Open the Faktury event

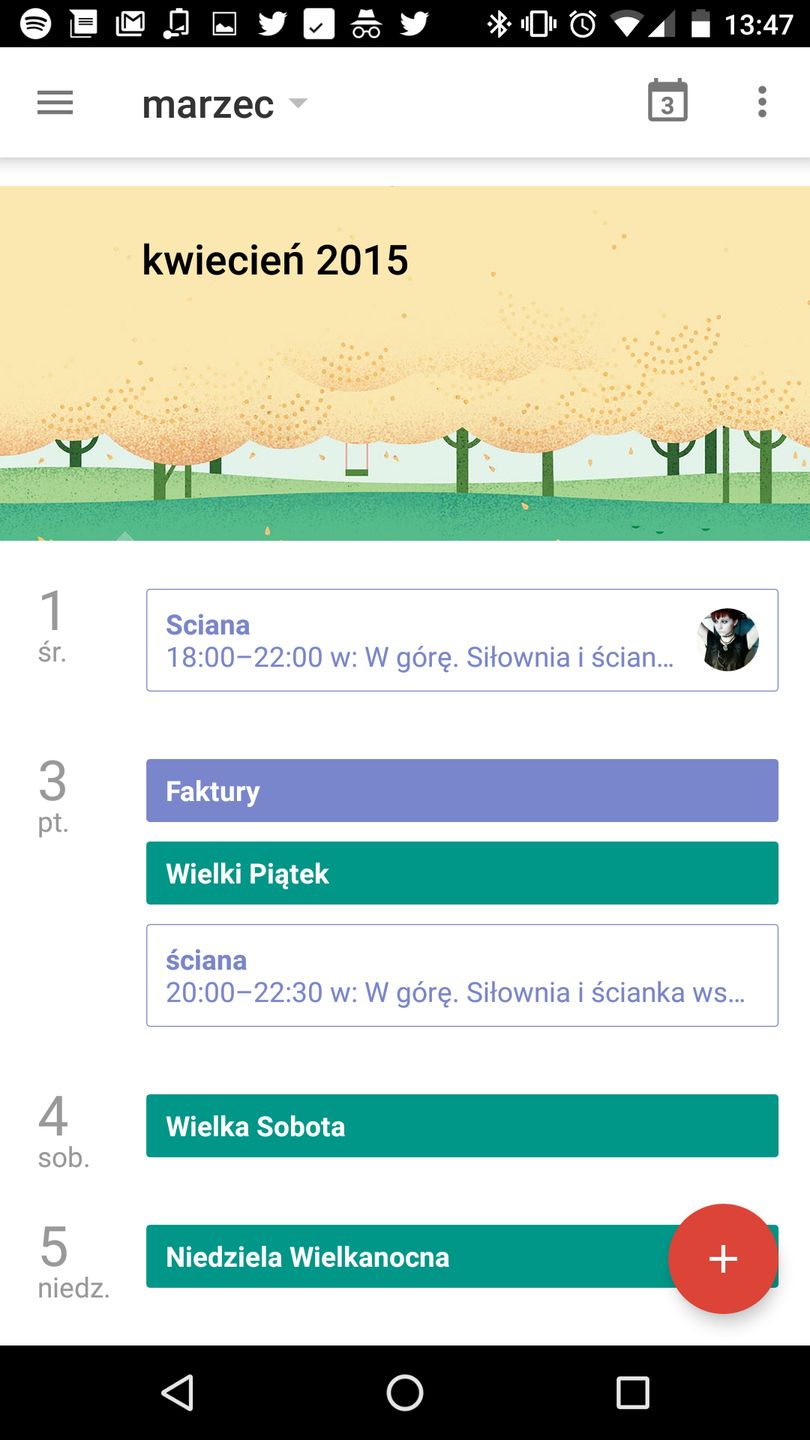tap(462, 791)
